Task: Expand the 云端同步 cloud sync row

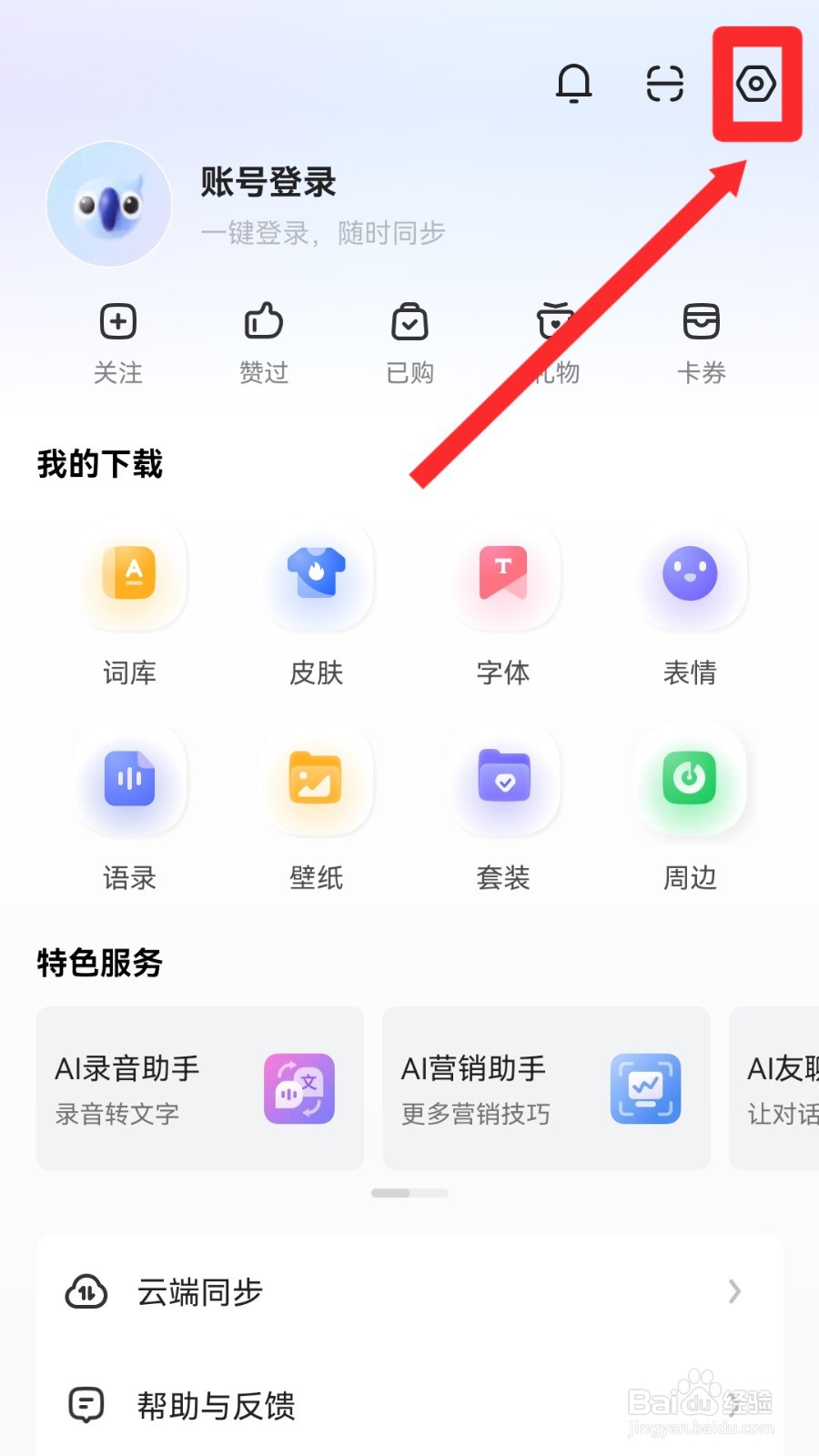Action: (x=409, y=1291)
